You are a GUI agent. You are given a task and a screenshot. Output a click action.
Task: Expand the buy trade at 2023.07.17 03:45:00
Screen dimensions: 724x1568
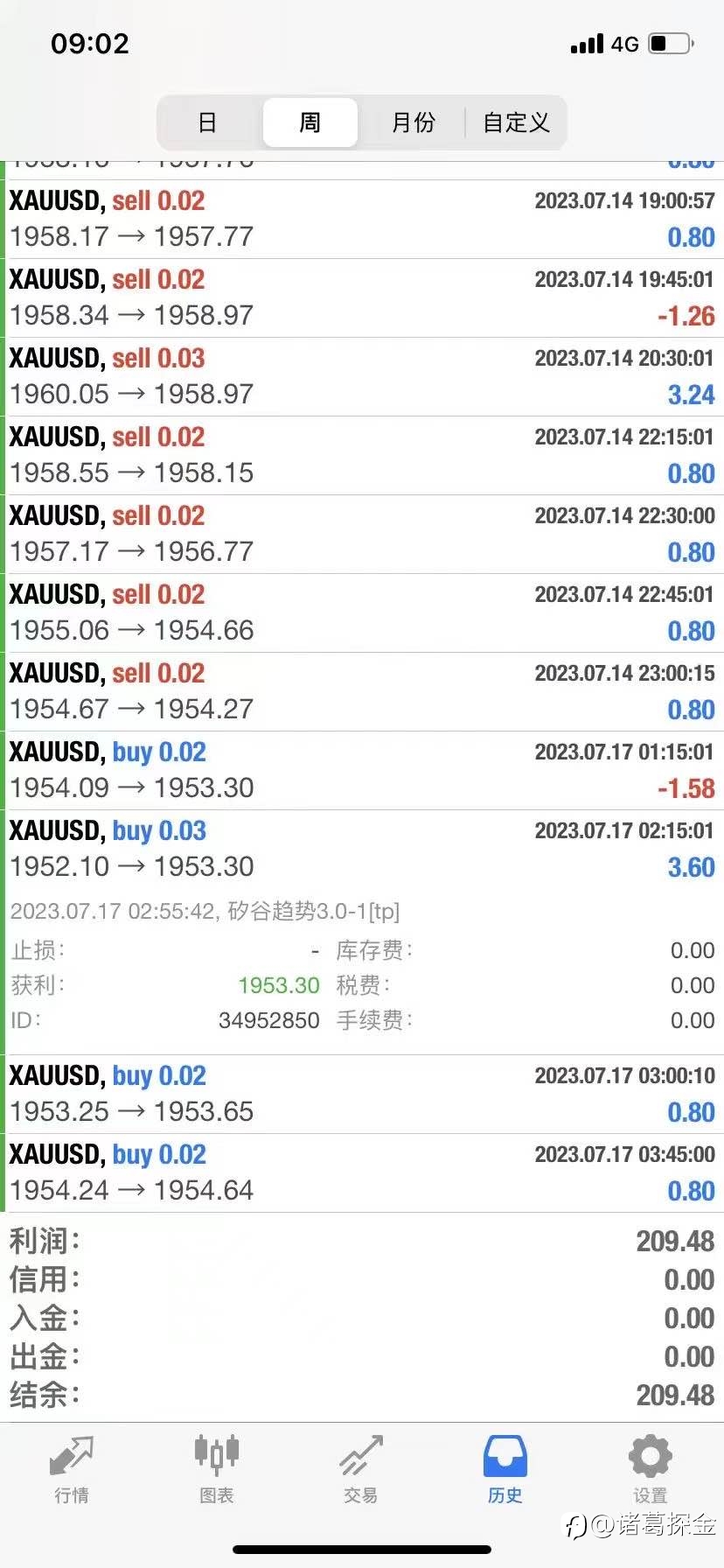coord(362,1172)
